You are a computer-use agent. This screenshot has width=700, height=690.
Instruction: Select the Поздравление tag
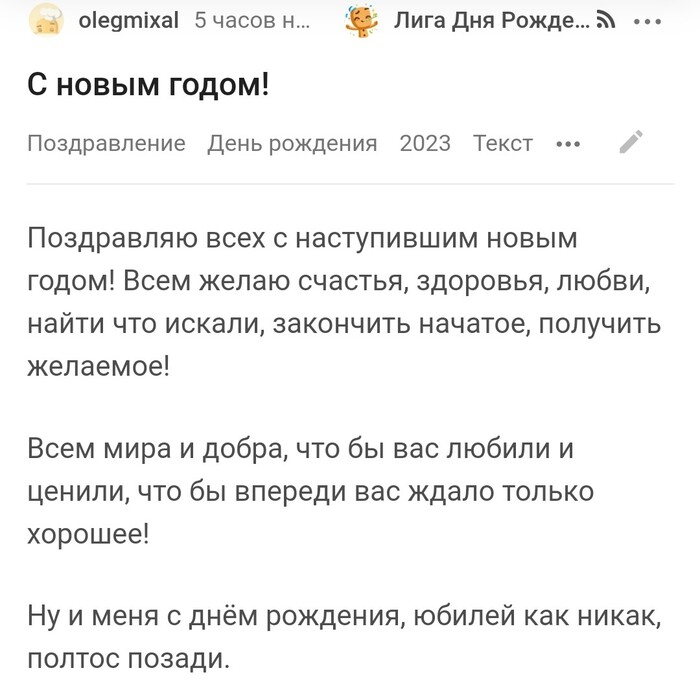coord(106,143)
